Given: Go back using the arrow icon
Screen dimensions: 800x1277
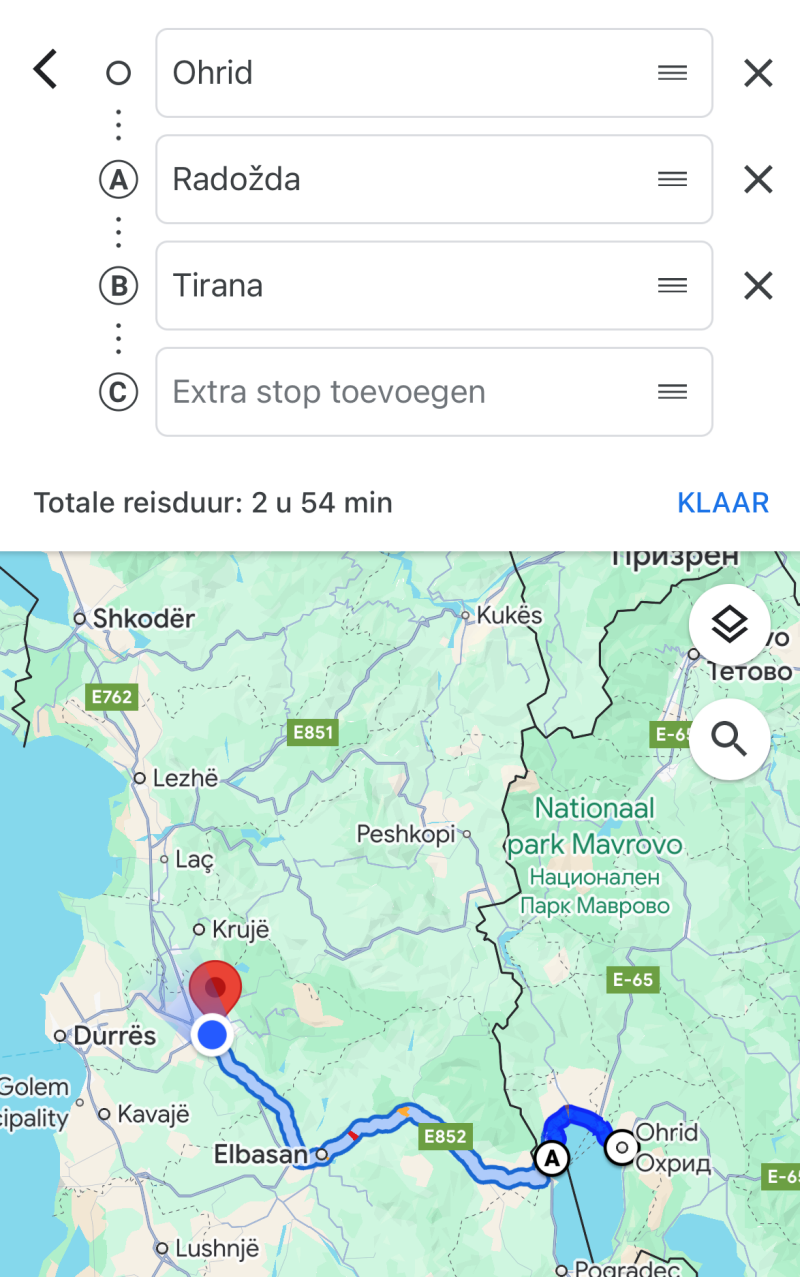Looking at the screenshot, I should click(45, 71).
